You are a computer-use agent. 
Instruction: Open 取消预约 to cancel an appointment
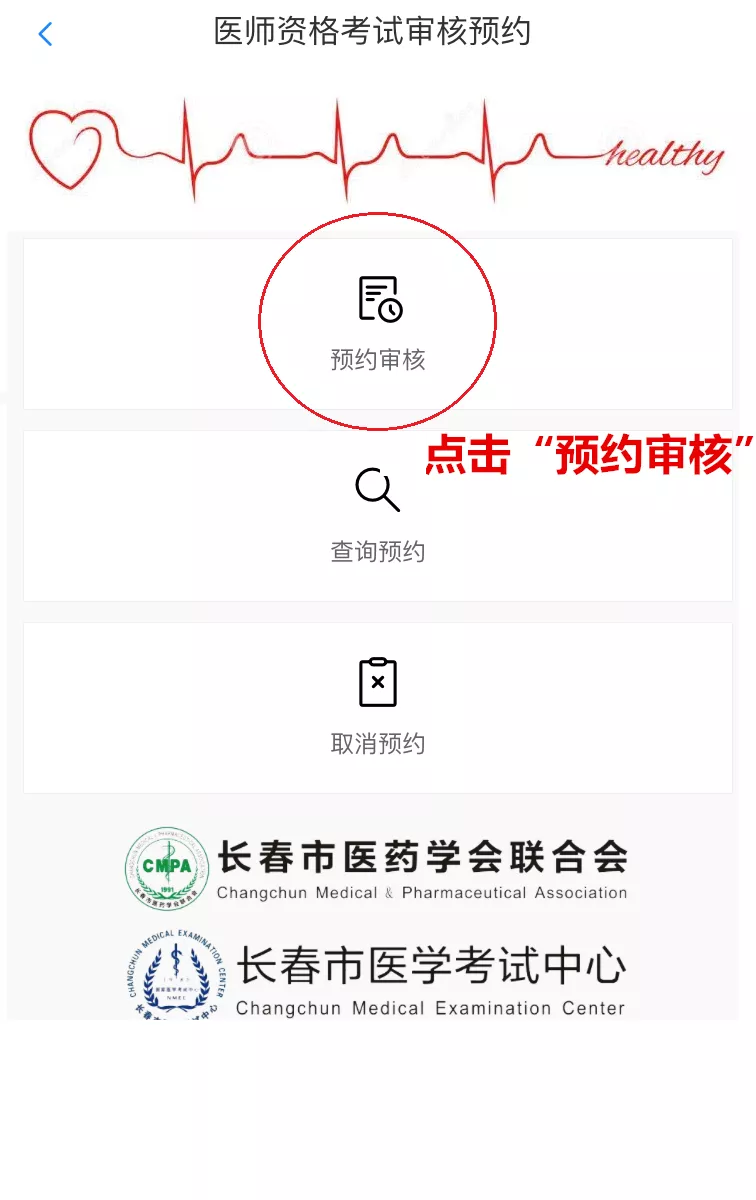point(378,707)
